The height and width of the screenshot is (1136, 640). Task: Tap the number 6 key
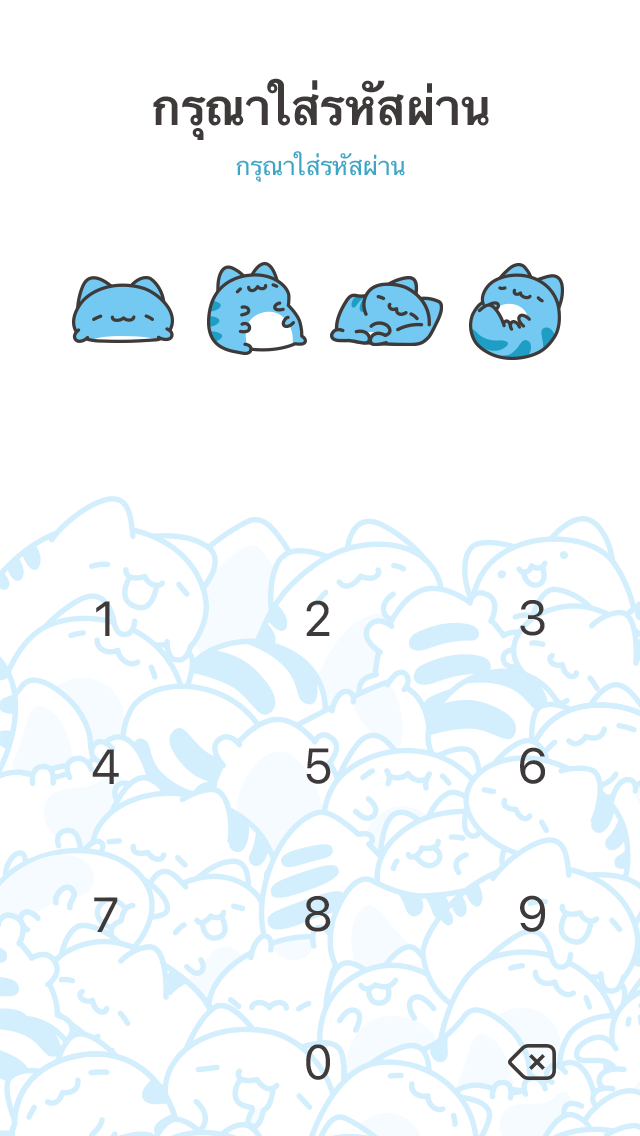532,767
